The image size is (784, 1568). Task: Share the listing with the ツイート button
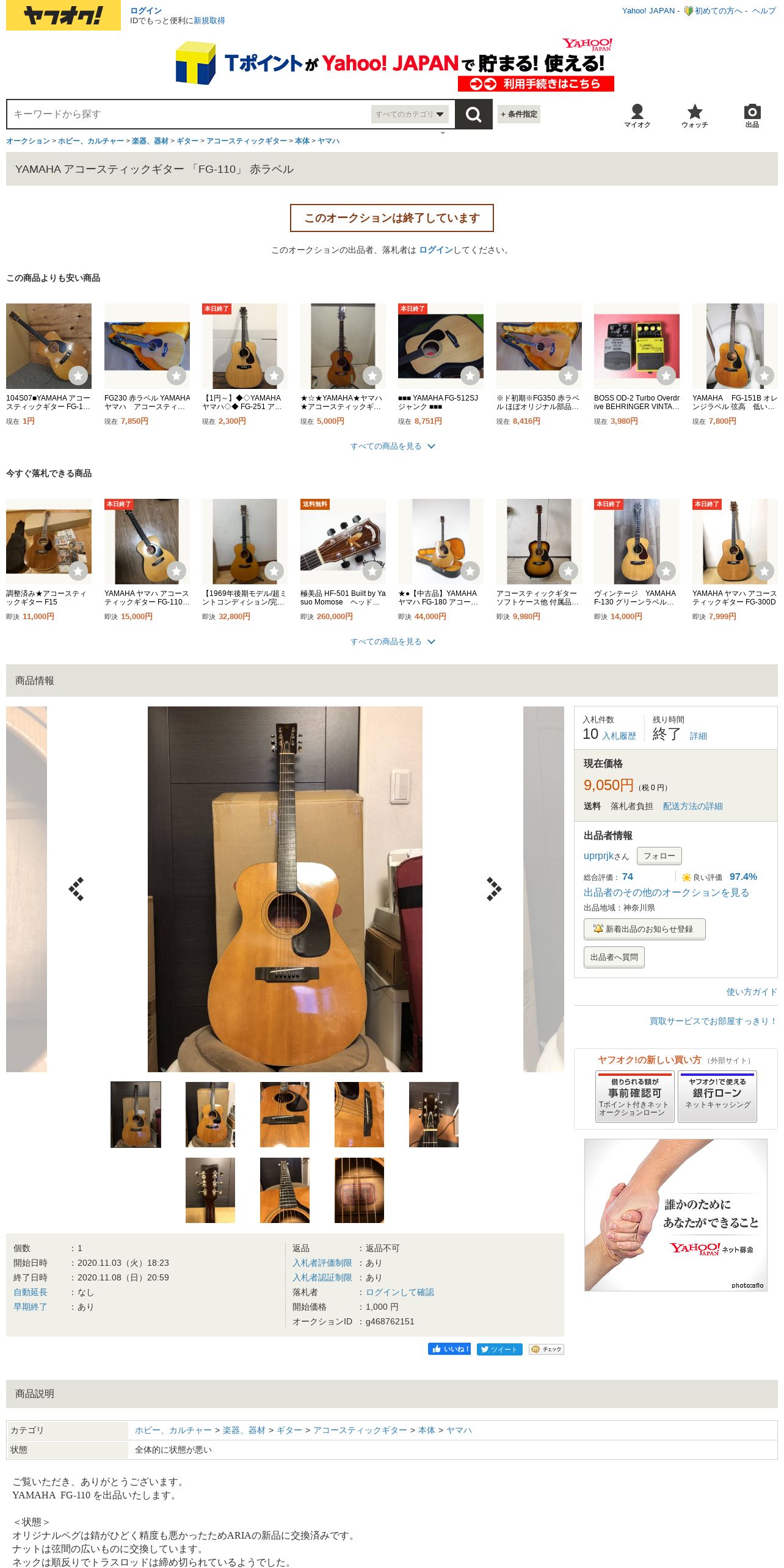[x=499, y=1349]
